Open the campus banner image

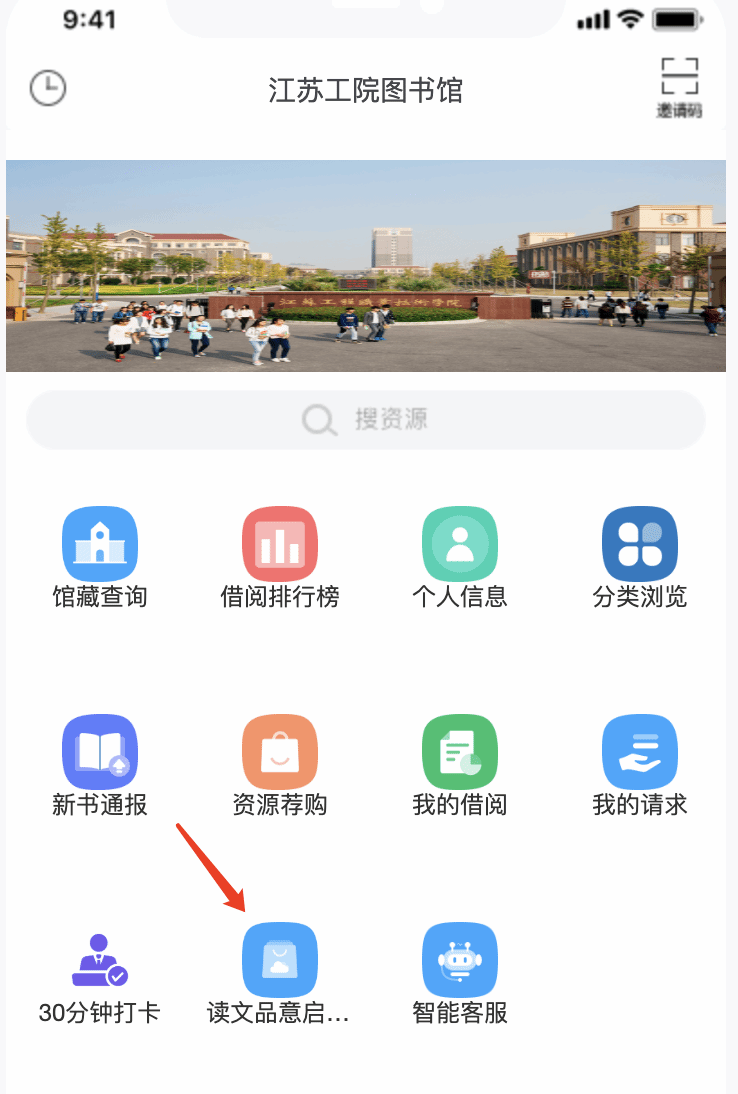pyautogui.click(x=366, y=266)
